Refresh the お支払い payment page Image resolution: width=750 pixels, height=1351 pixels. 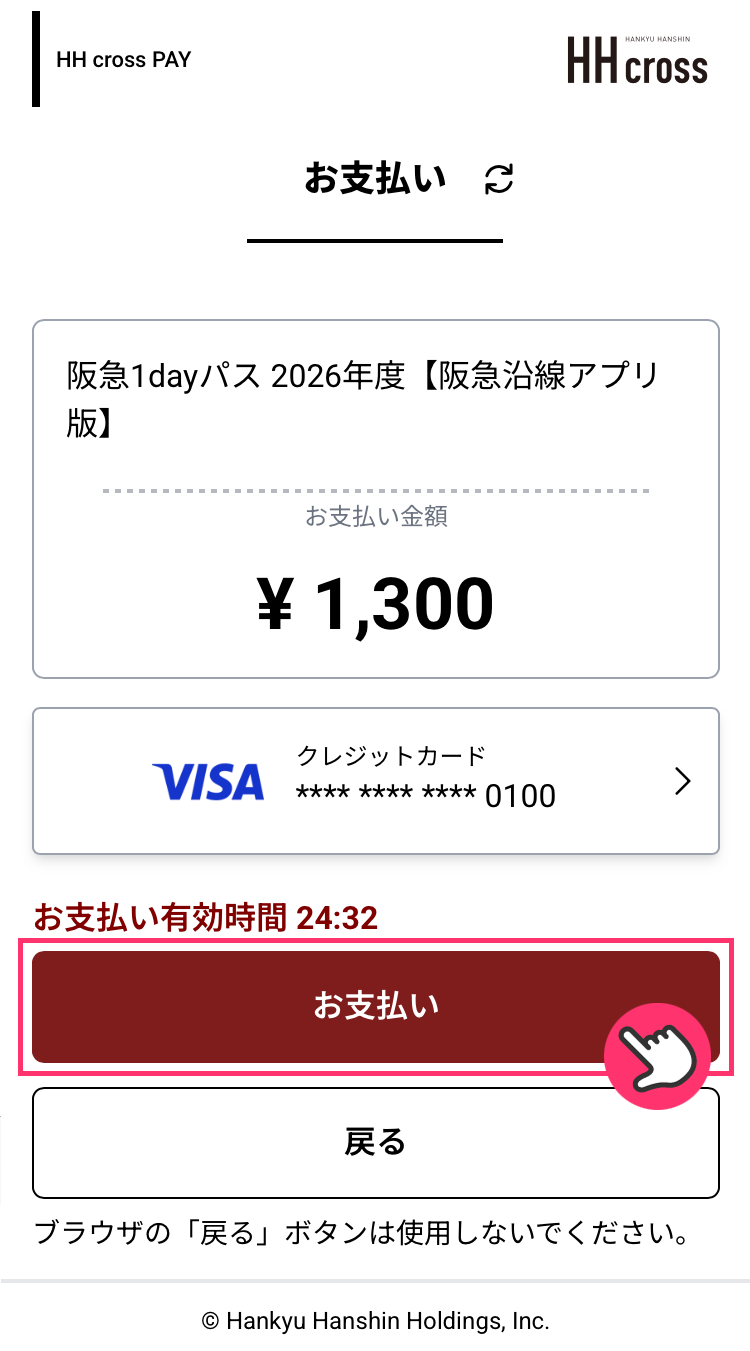coord(498,180)
